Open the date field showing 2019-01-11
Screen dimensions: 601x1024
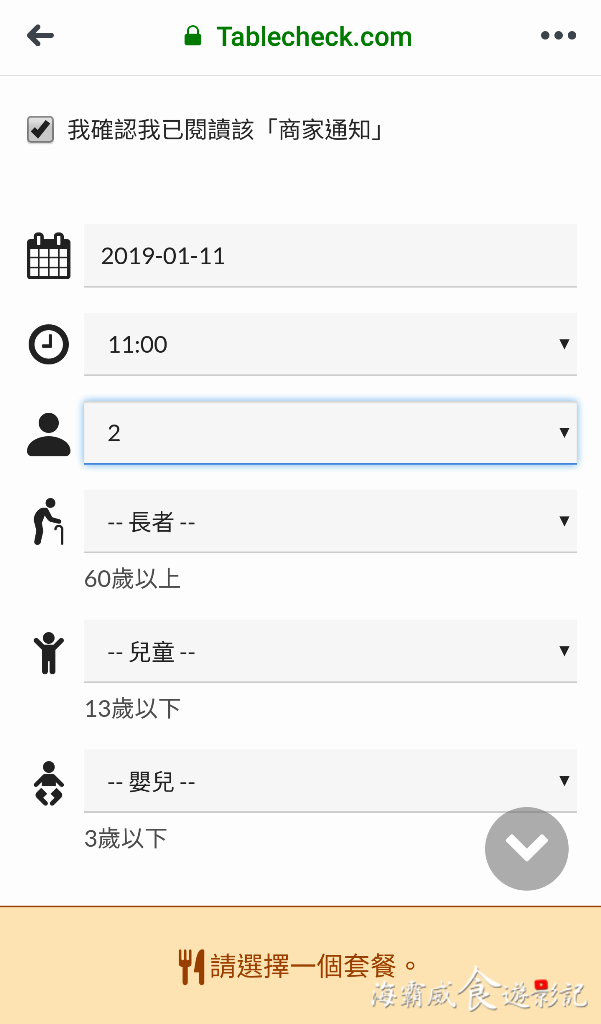(330, 255)
